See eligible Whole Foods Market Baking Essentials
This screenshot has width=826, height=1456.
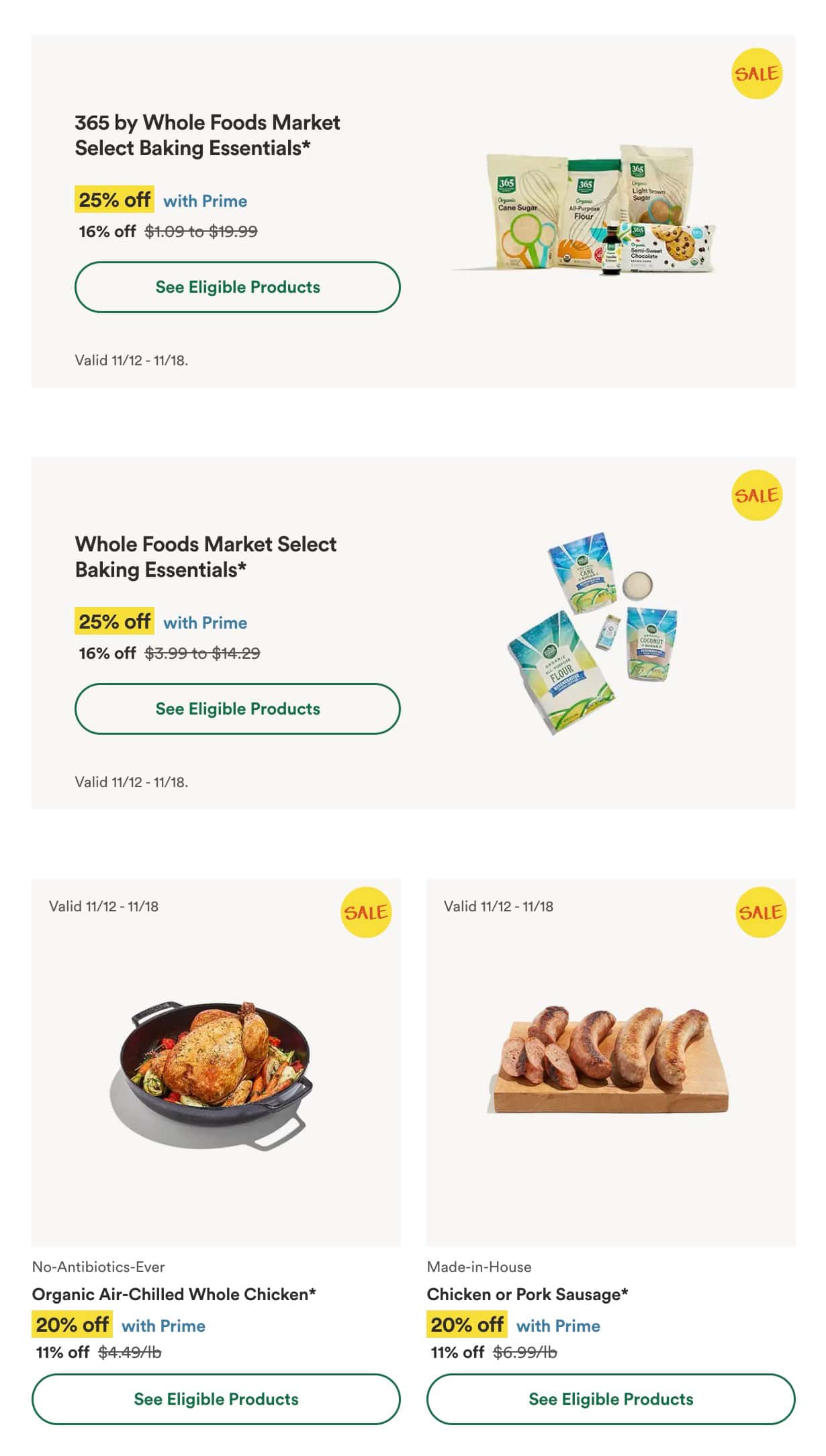[x=237, y=709]
